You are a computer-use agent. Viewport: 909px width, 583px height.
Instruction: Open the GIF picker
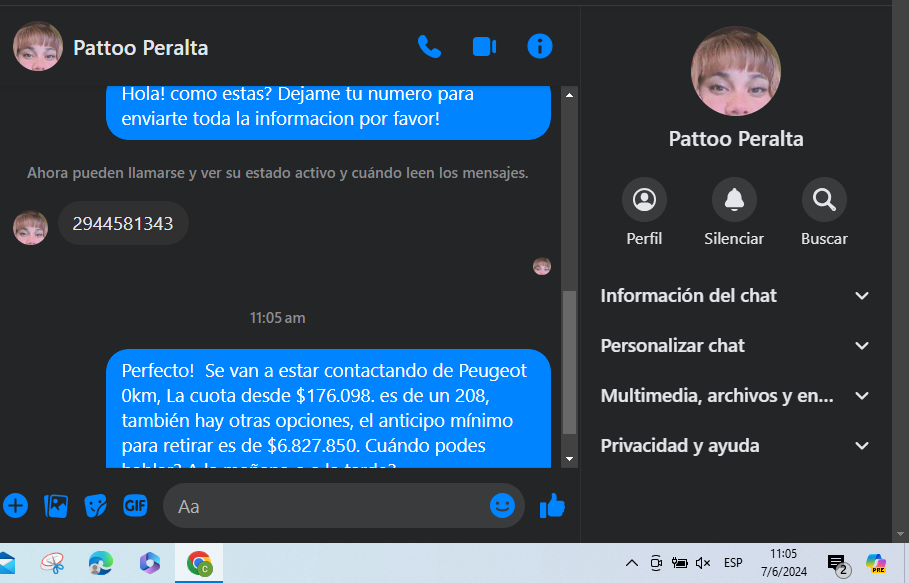(x=135, y=506)
